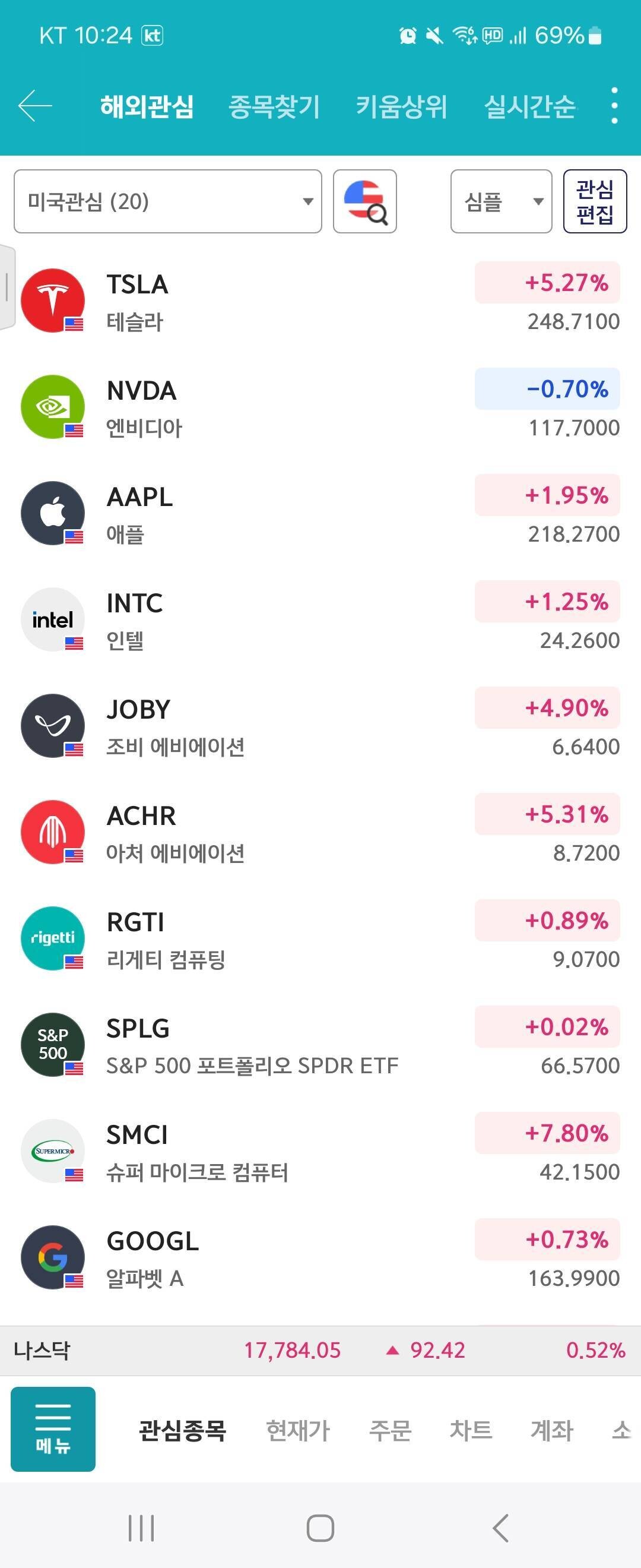Switch to the 종목찾기 tab
This screenshot has height=1568, width=641.
273,105
